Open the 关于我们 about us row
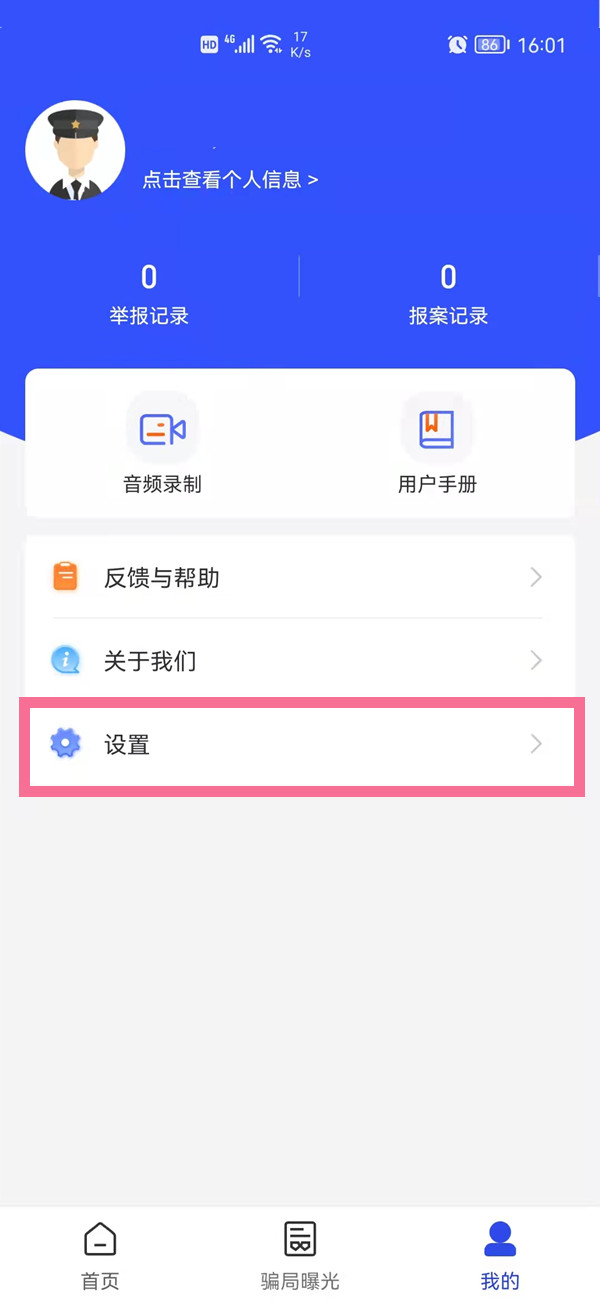Screen dimensions: 600x1300 pos(299,661)
